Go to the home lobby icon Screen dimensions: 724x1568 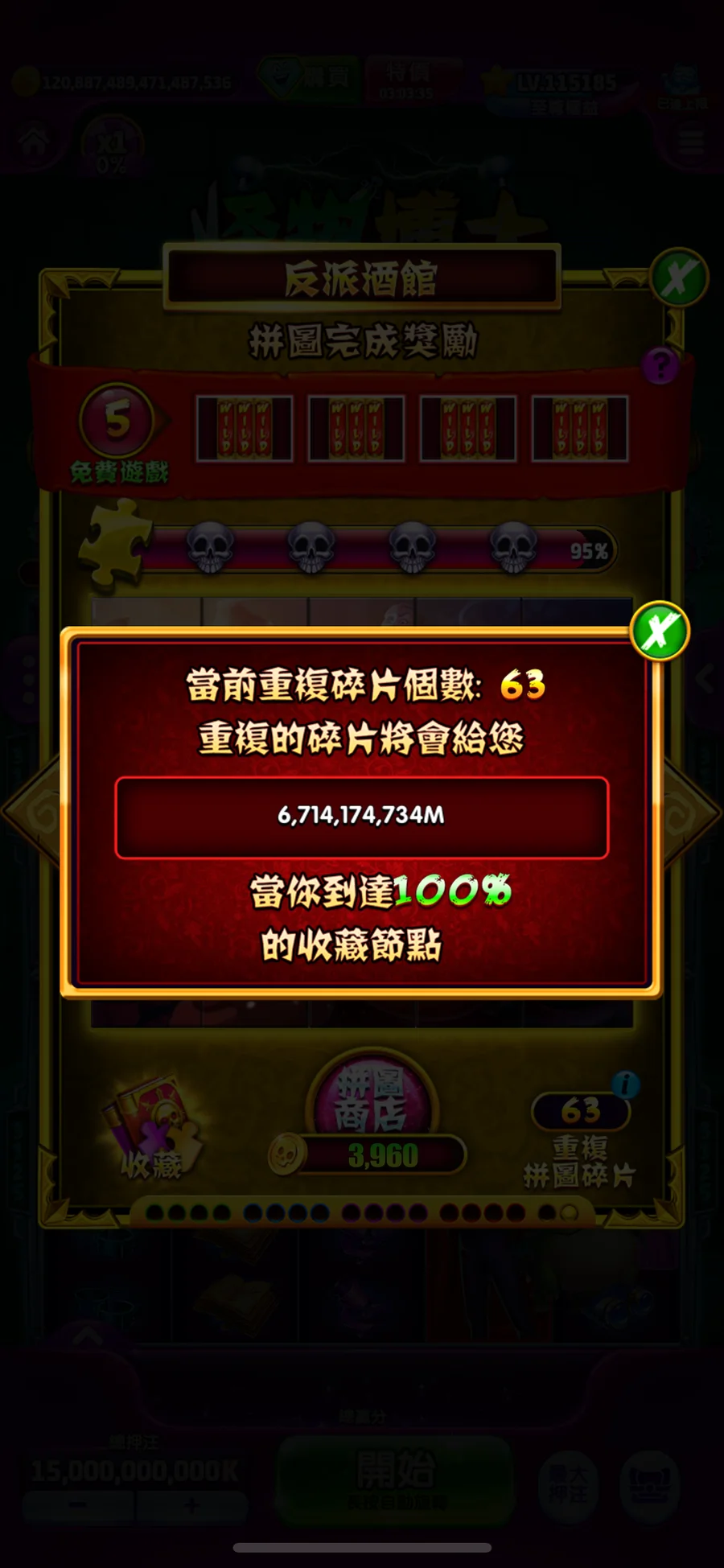[x=35, y=145]
